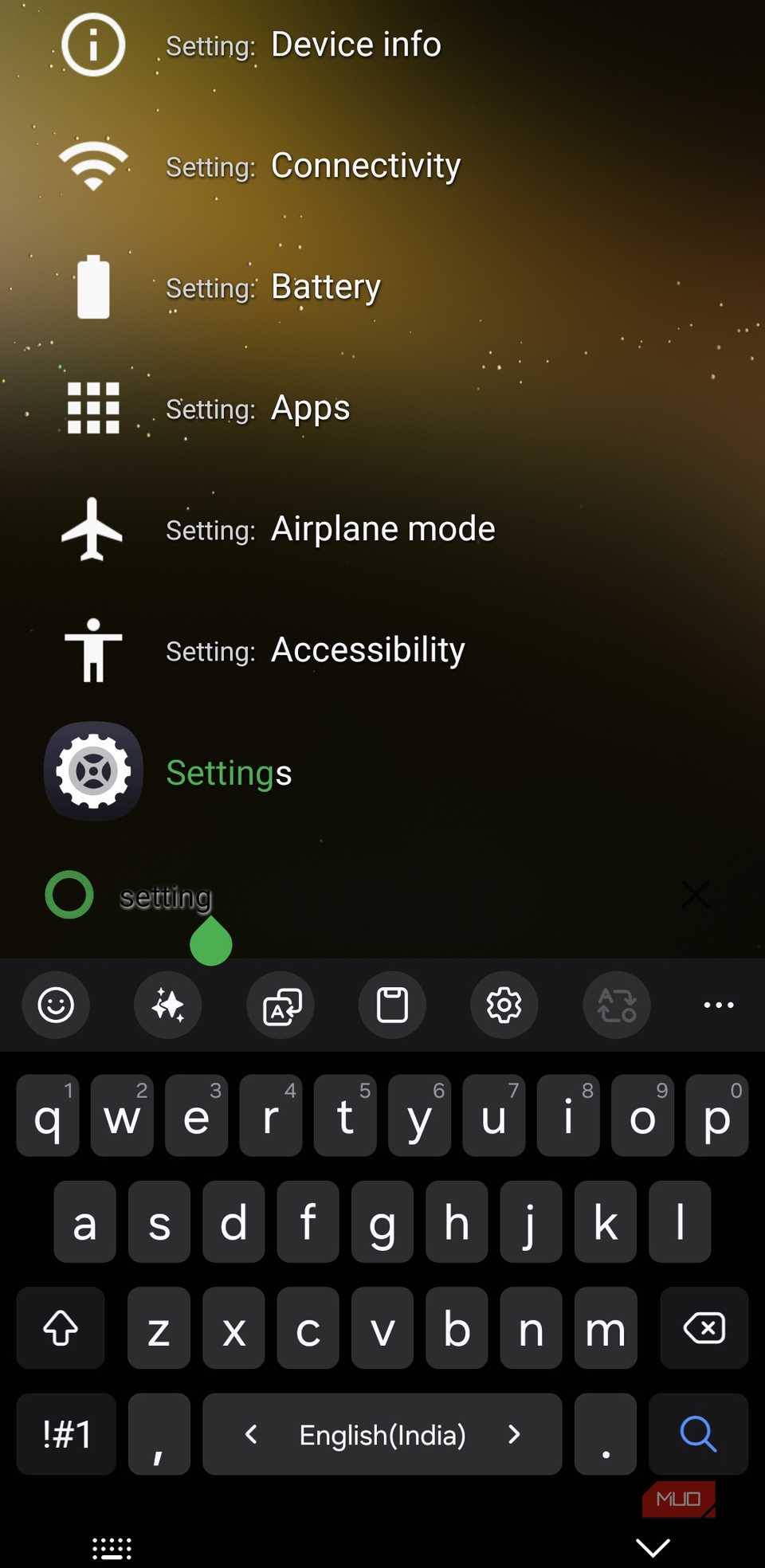
Task: Tap the Accessibility setting icon
Action: 92,649
